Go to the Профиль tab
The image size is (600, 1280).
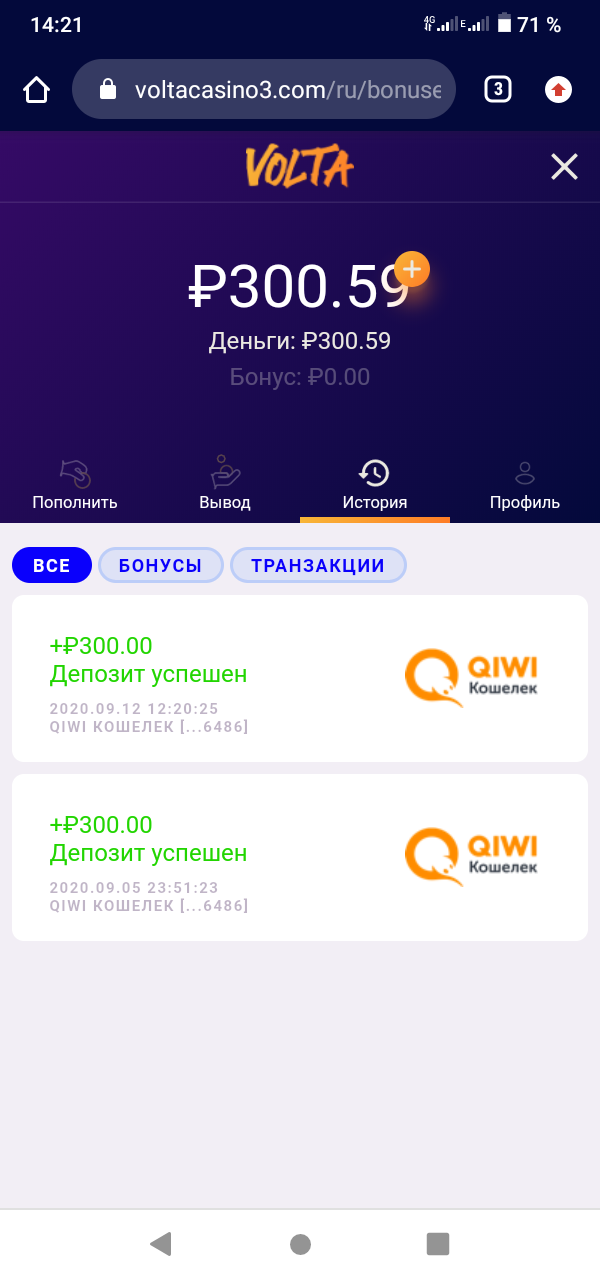coord(525,485)
